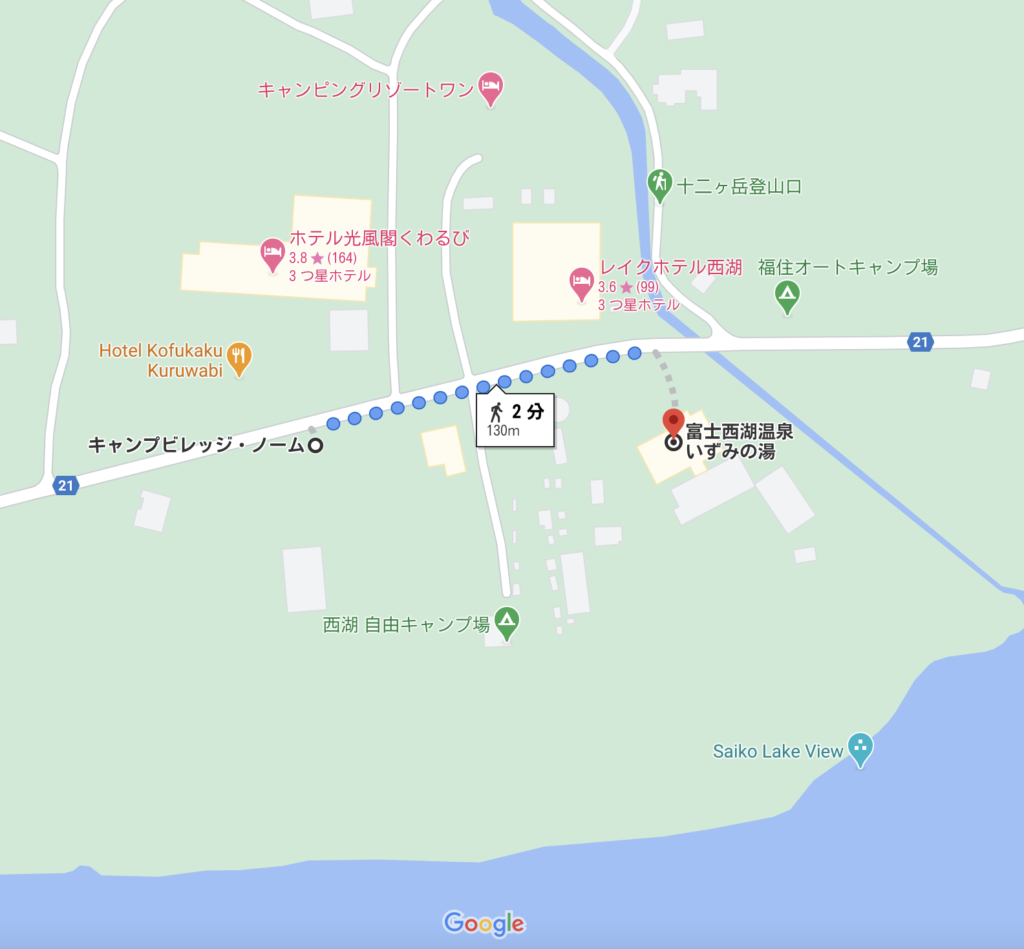Select the red 富士西湖温泉 いずみの湯 destination pin
This screenshot has width=1024, height=949.
674,421
